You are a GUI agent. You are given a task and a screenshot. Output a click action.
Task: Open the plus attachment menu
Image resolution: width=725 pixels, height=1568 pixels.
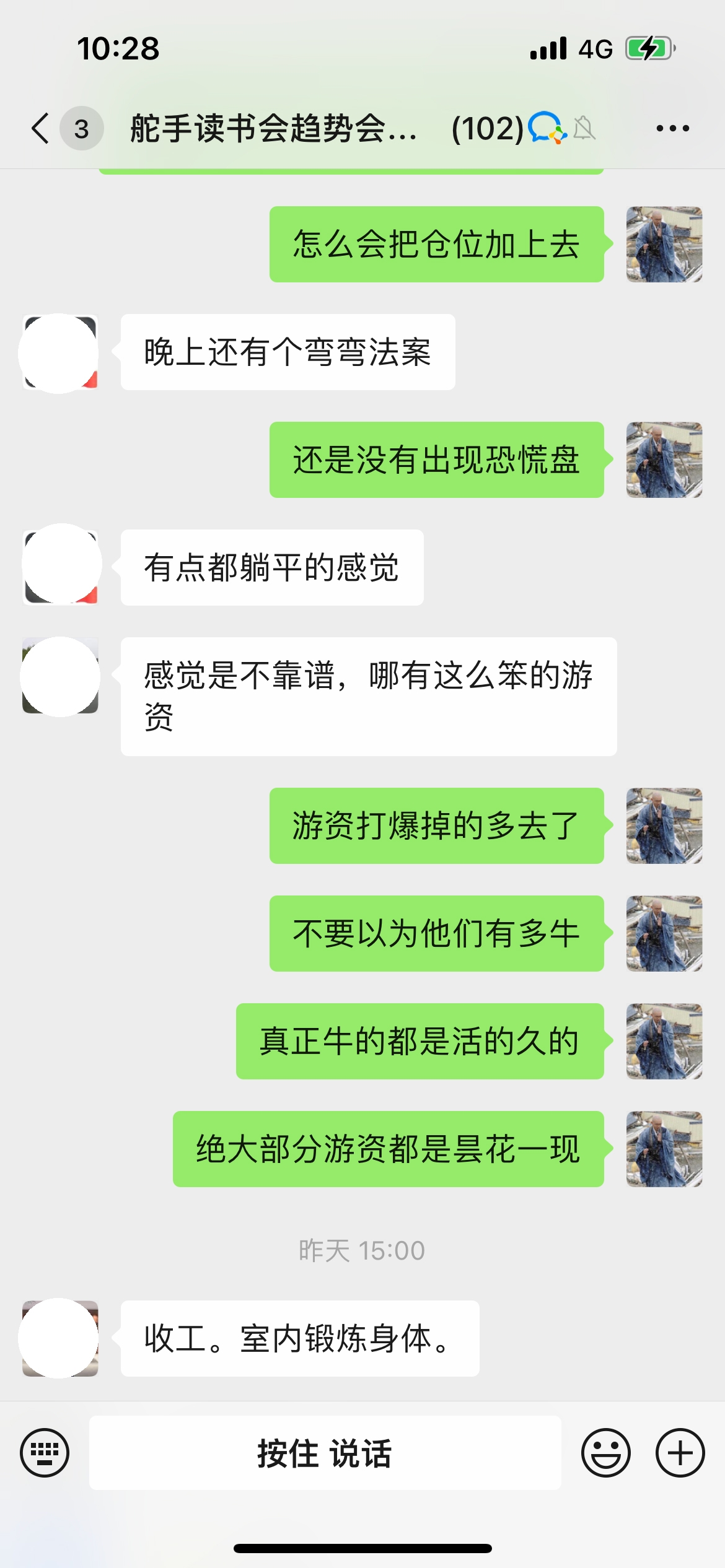[680, 1453]
